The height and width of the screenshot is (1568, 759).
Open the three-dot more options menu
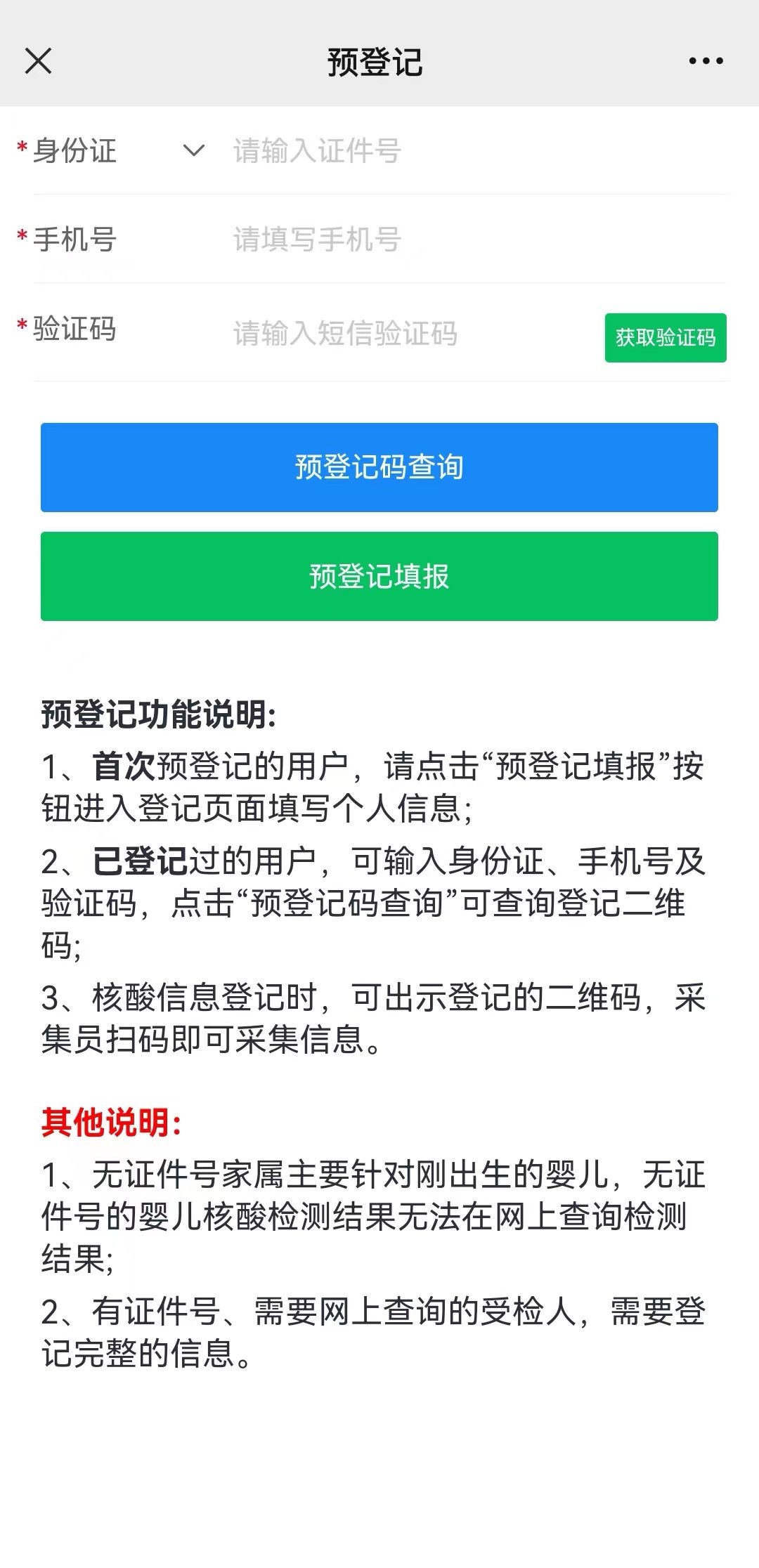click(706, 61)
